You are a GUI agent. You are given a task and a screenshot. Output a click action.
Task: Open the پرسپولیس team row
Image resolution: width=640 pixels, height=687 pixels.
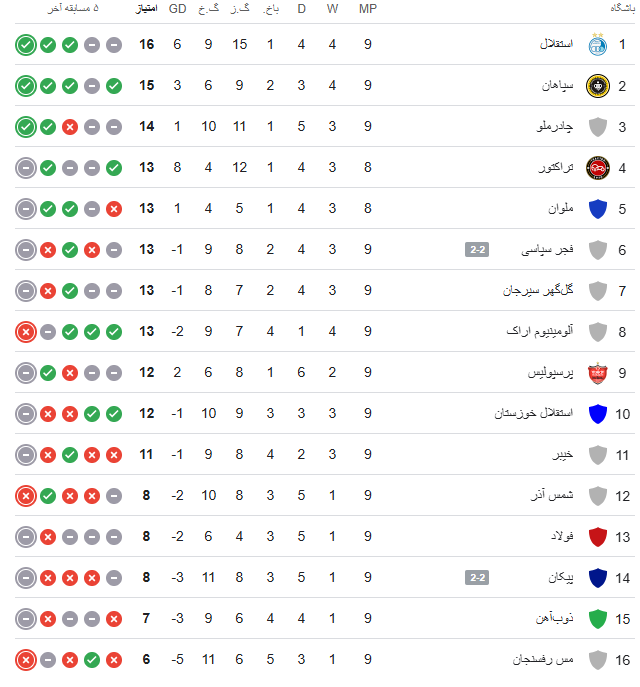[x=551, y=373]
